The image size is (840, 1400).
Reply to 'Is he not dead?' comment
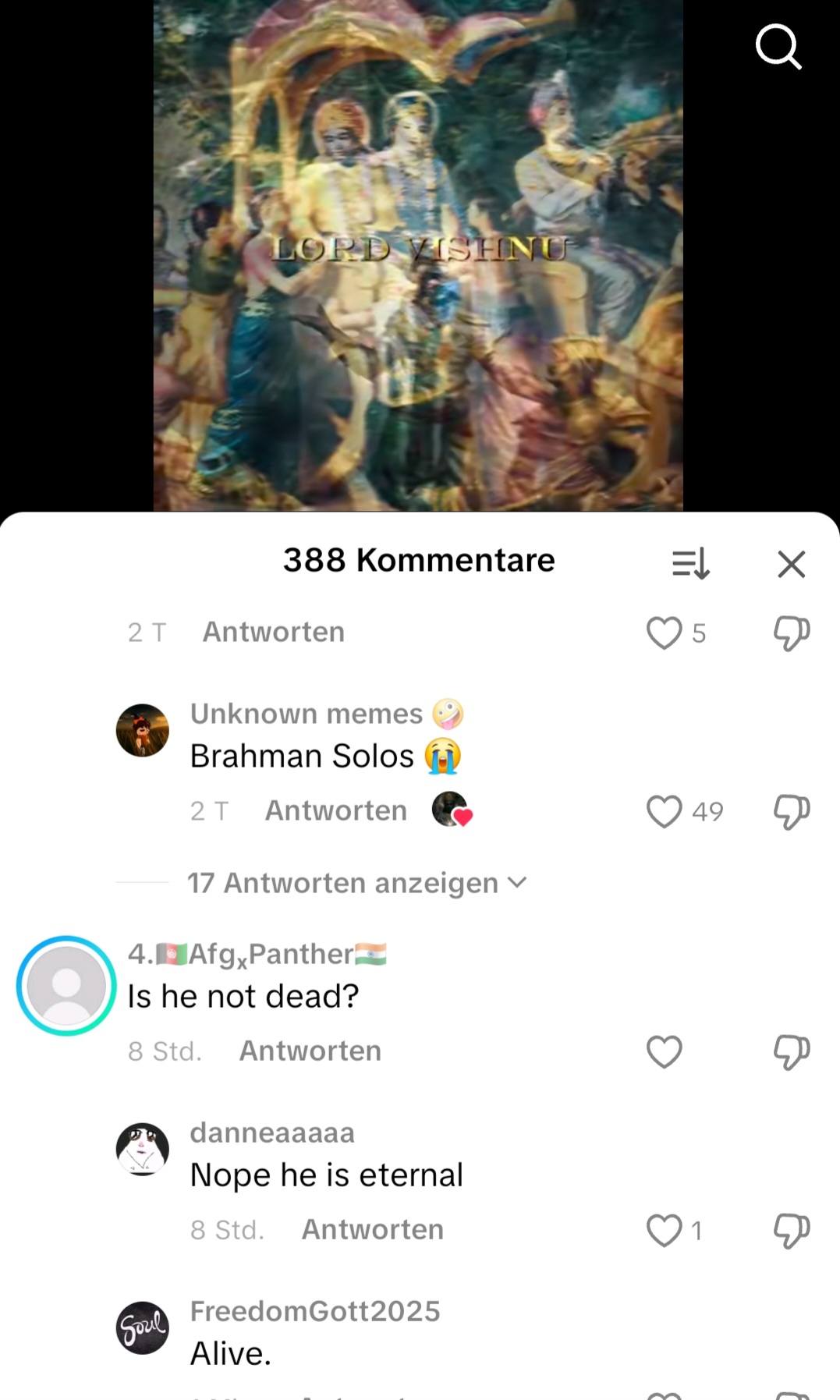[310, 1051]
